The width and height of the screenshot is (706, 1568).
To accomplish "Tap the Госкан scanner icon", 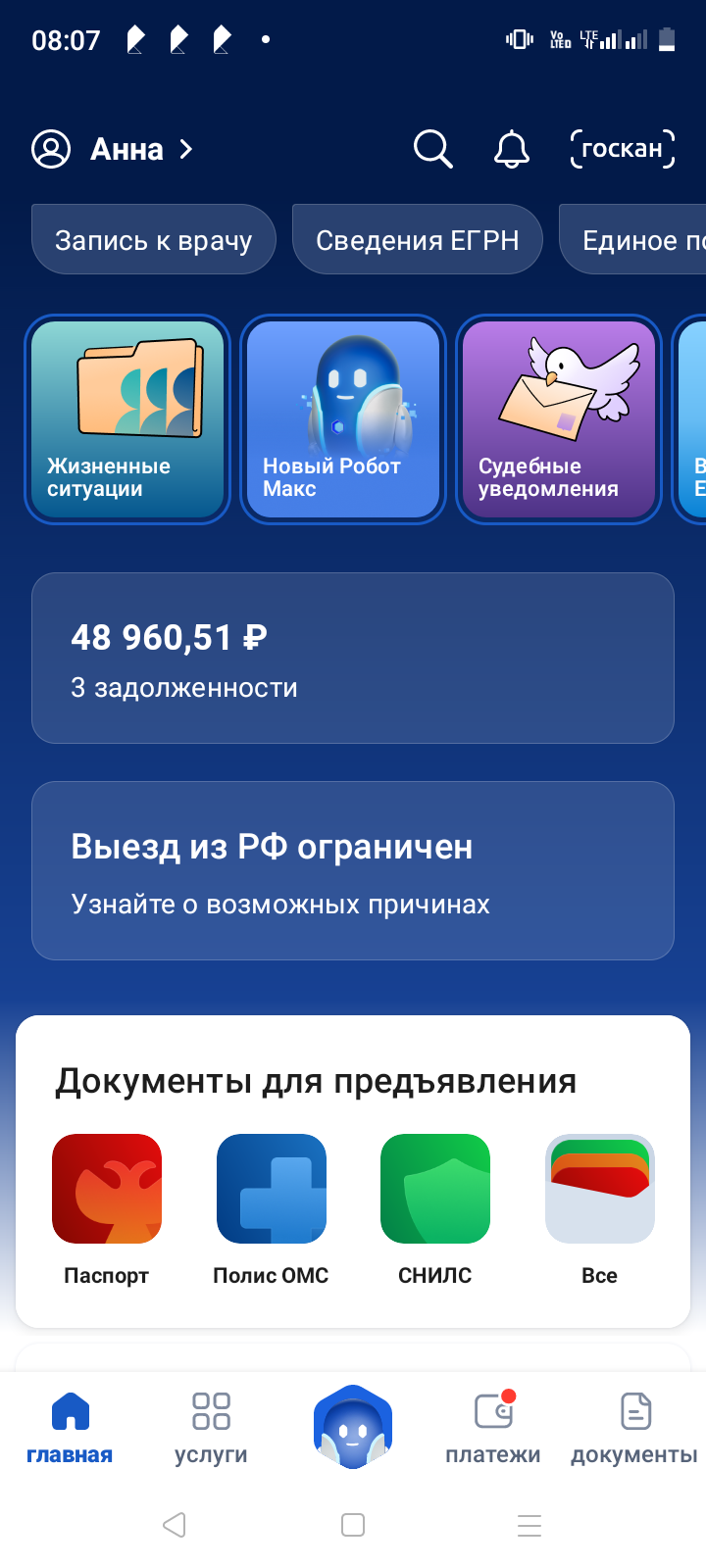I will pos(622,149).
